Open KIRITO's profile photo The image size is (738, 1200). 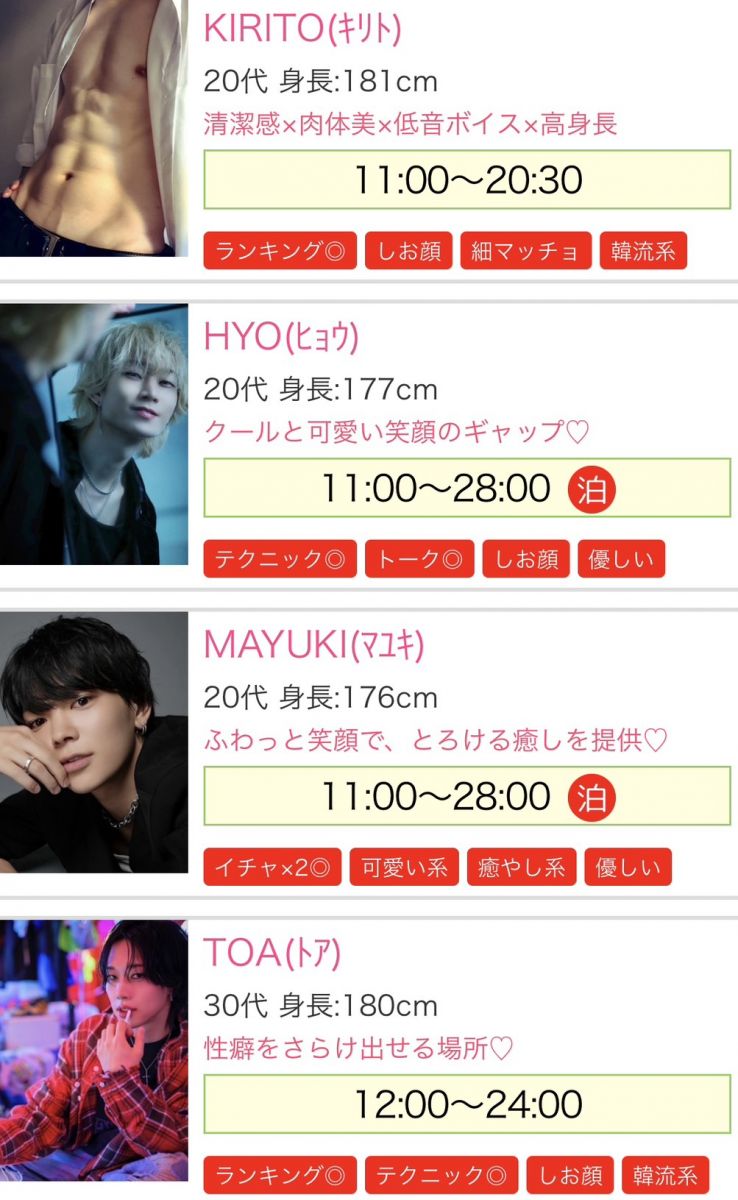[x=94, y=128]
